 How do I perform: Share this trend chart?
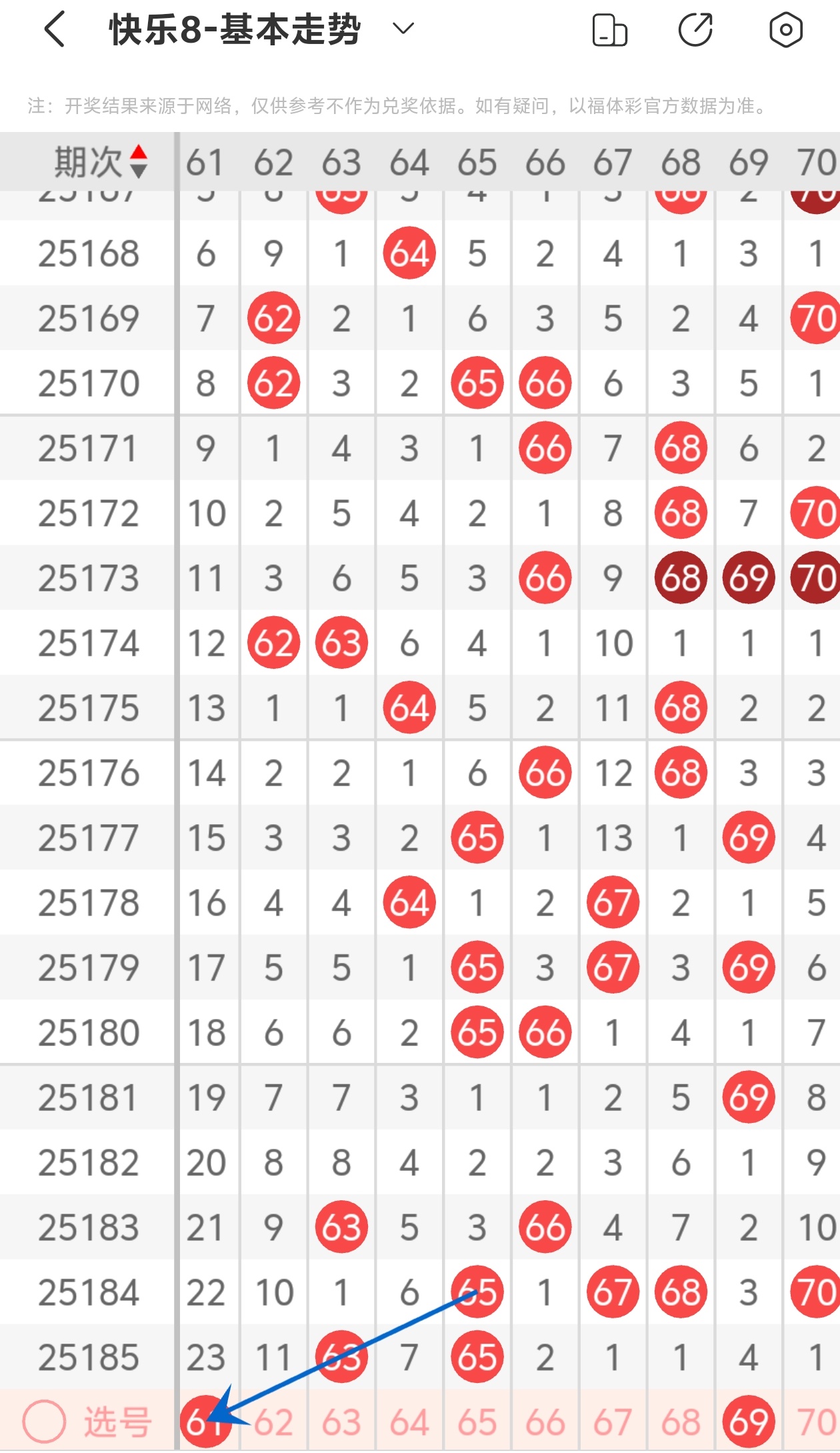pyautogui.click(x=695, y=30)
